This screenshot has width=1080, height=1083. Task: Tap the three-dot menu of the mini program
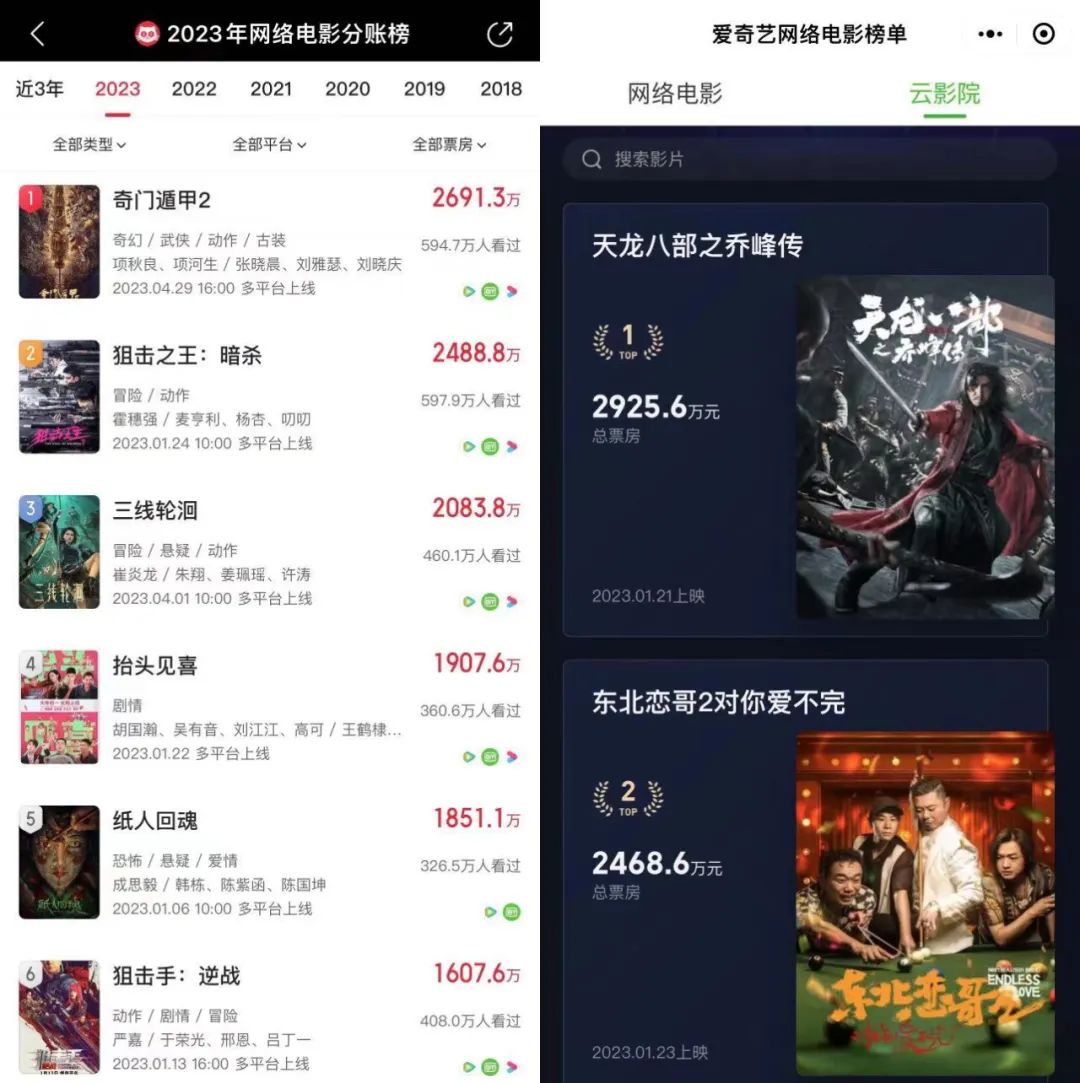(x=989, y=33)
